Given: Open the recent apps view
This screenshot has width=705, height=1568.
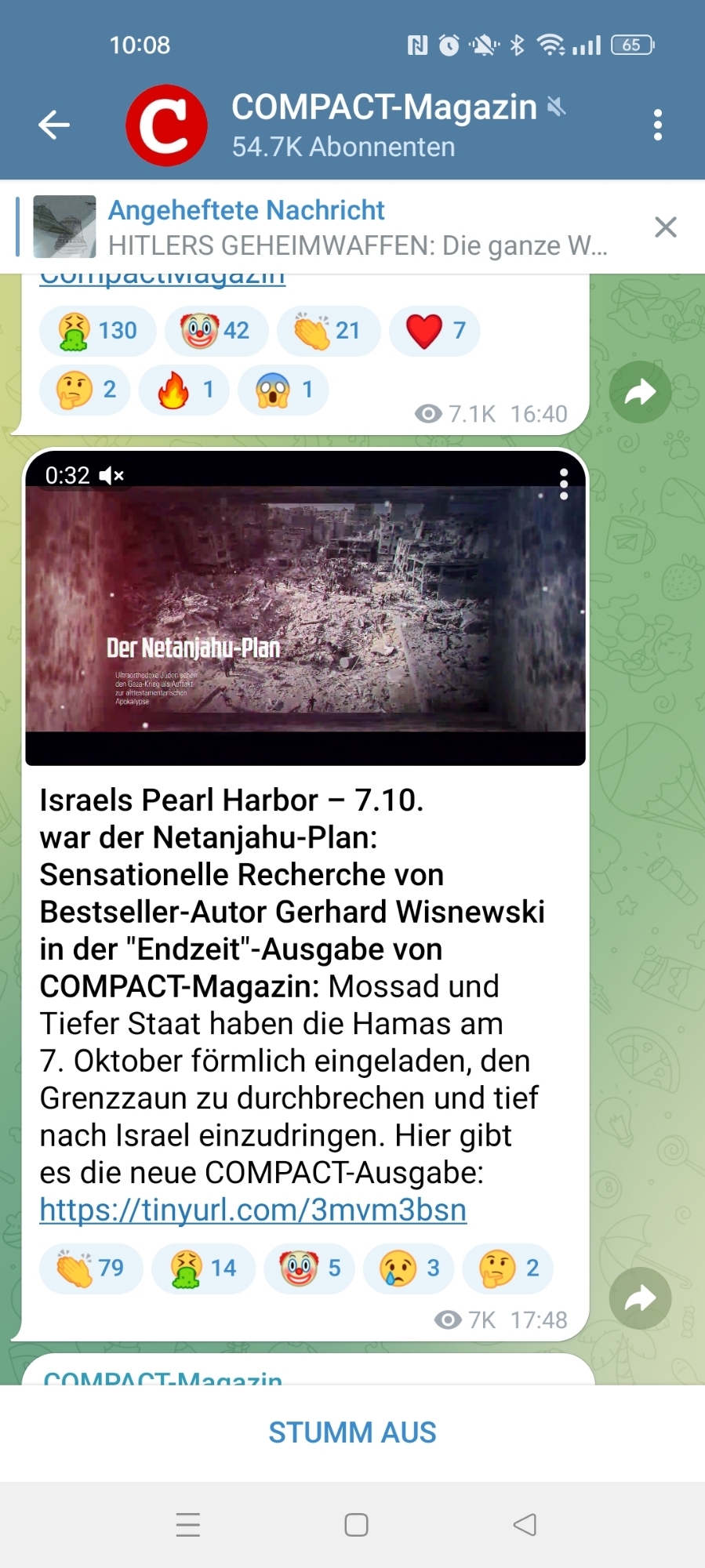Looking at the screenshot, I should tap(188, 1525).
